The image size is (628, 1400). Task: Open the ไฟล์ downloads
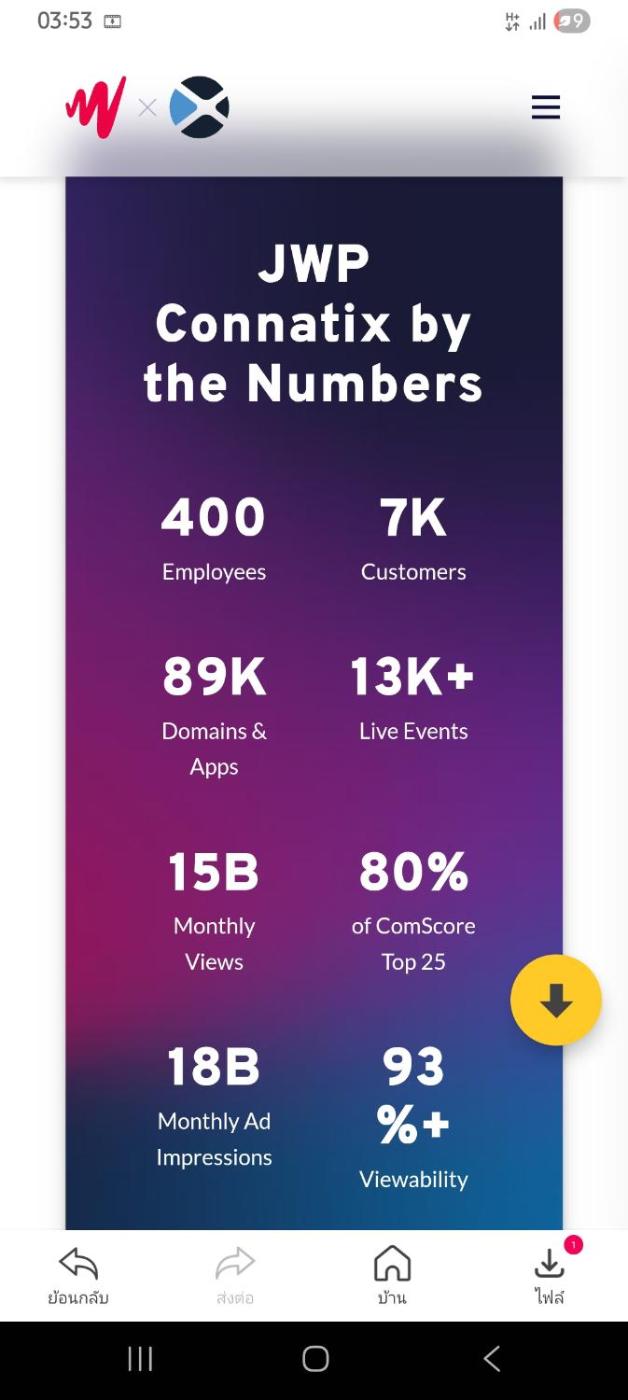pos(549,1275)
